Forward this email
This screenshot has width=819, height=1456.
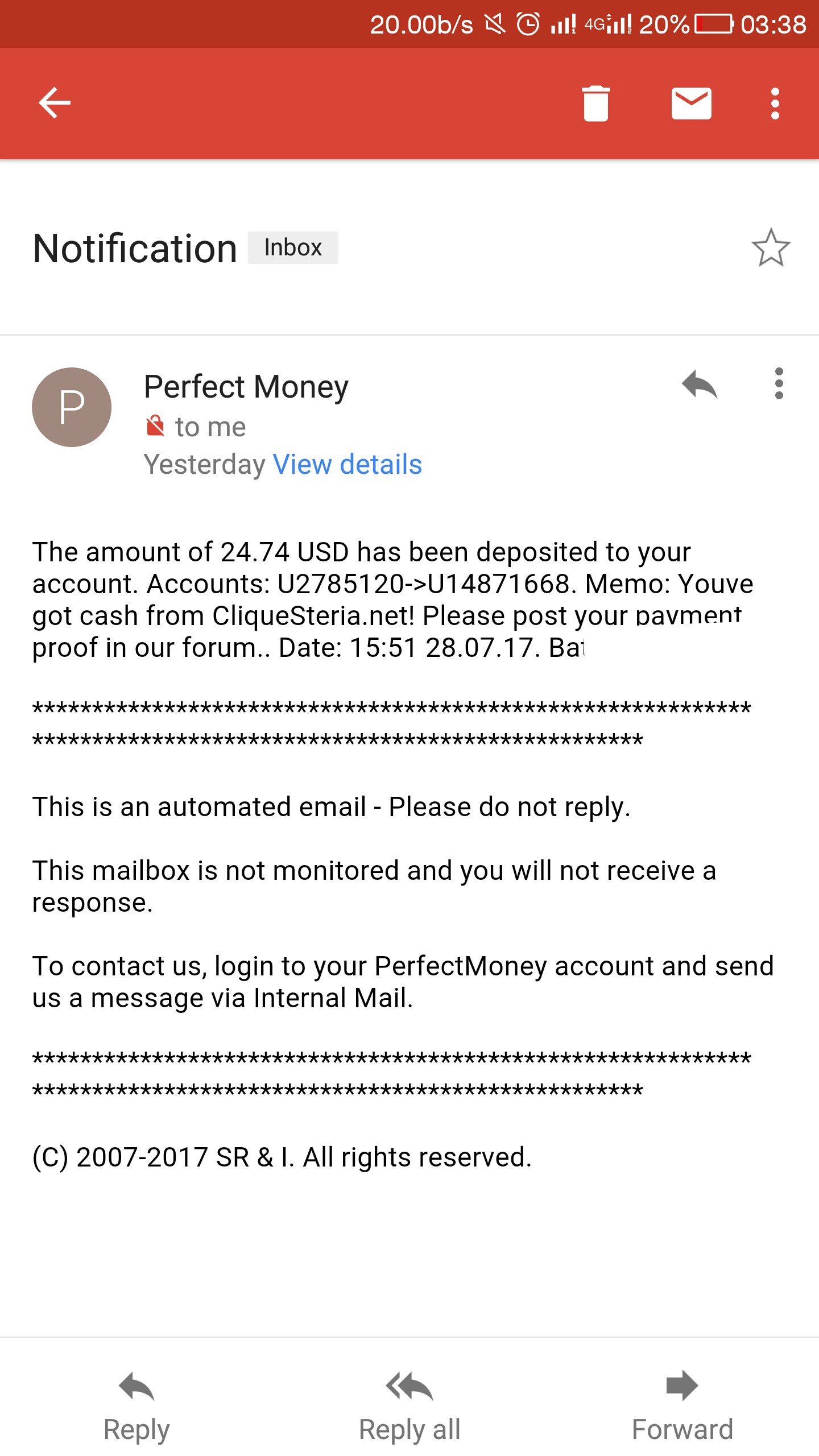pos(682,1405)
